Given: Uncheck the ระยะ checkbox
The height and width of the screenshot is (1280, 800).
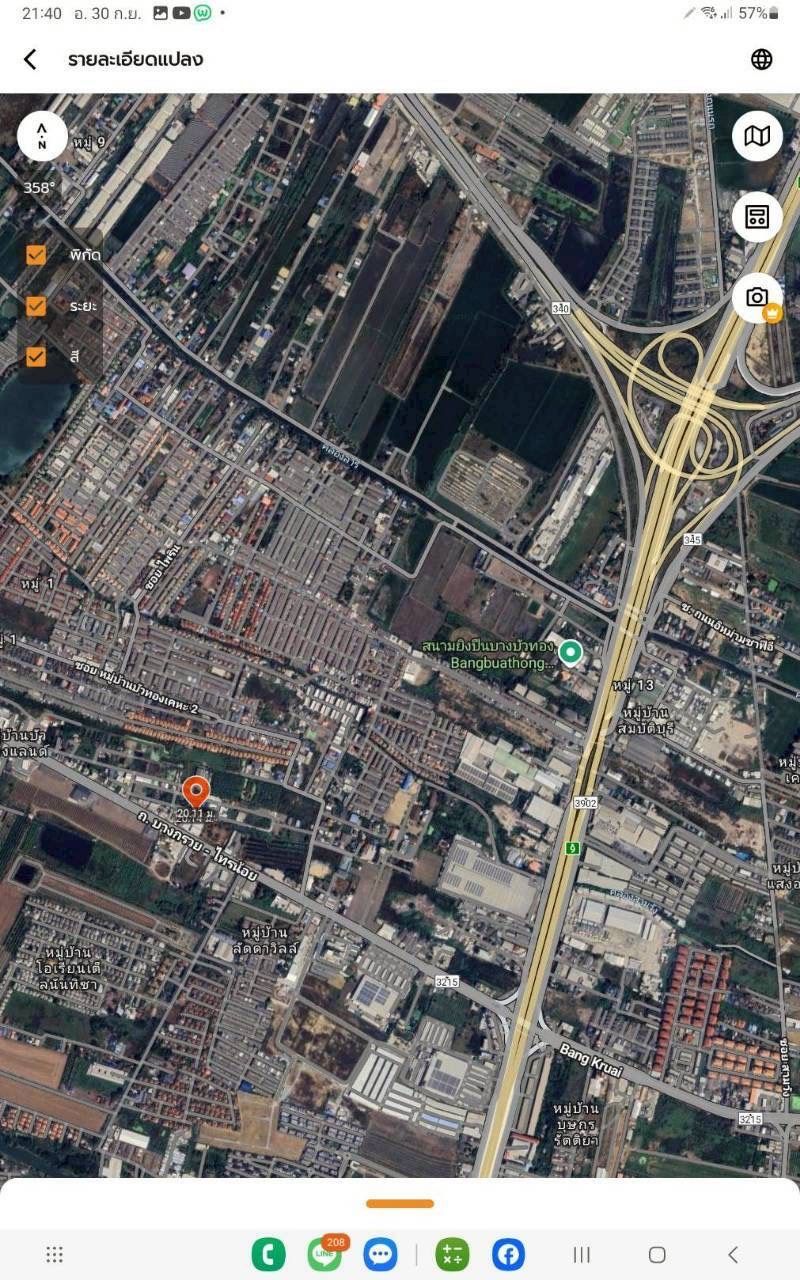Looking at the screenshot, I should coord(36,305).
